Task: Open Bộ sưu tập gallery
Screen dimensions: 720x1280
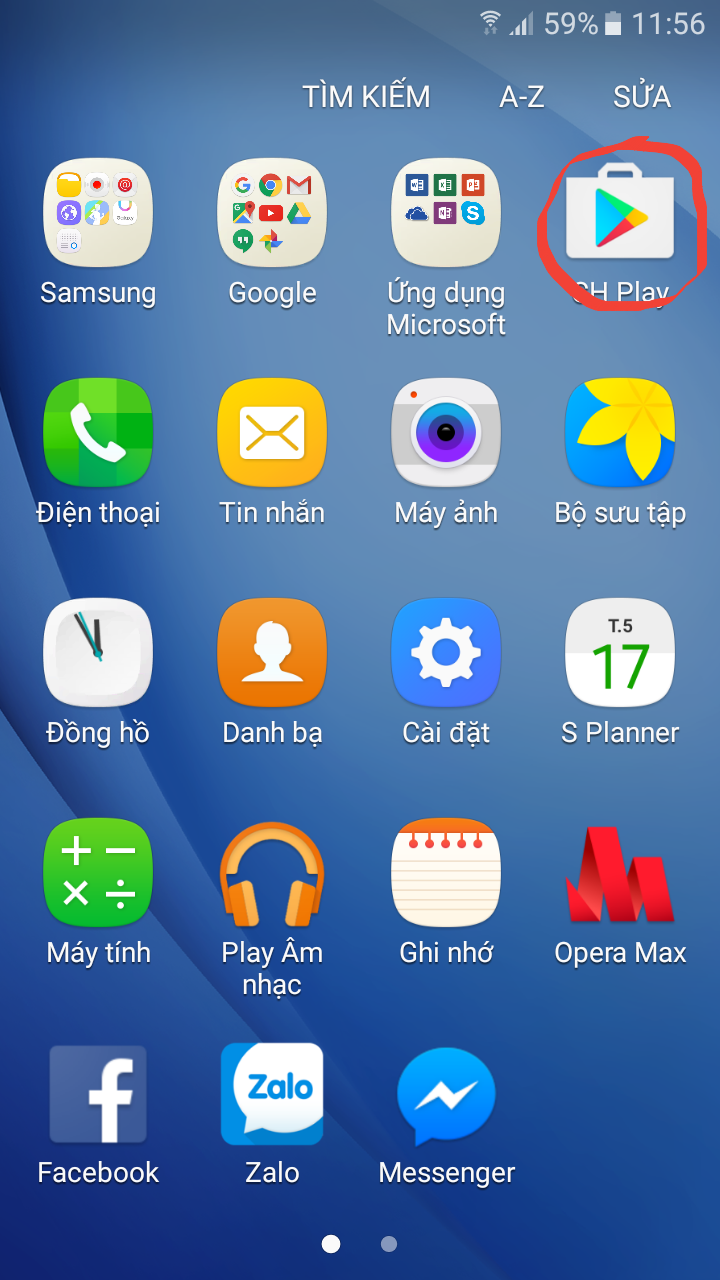Action: click(620, 432)
